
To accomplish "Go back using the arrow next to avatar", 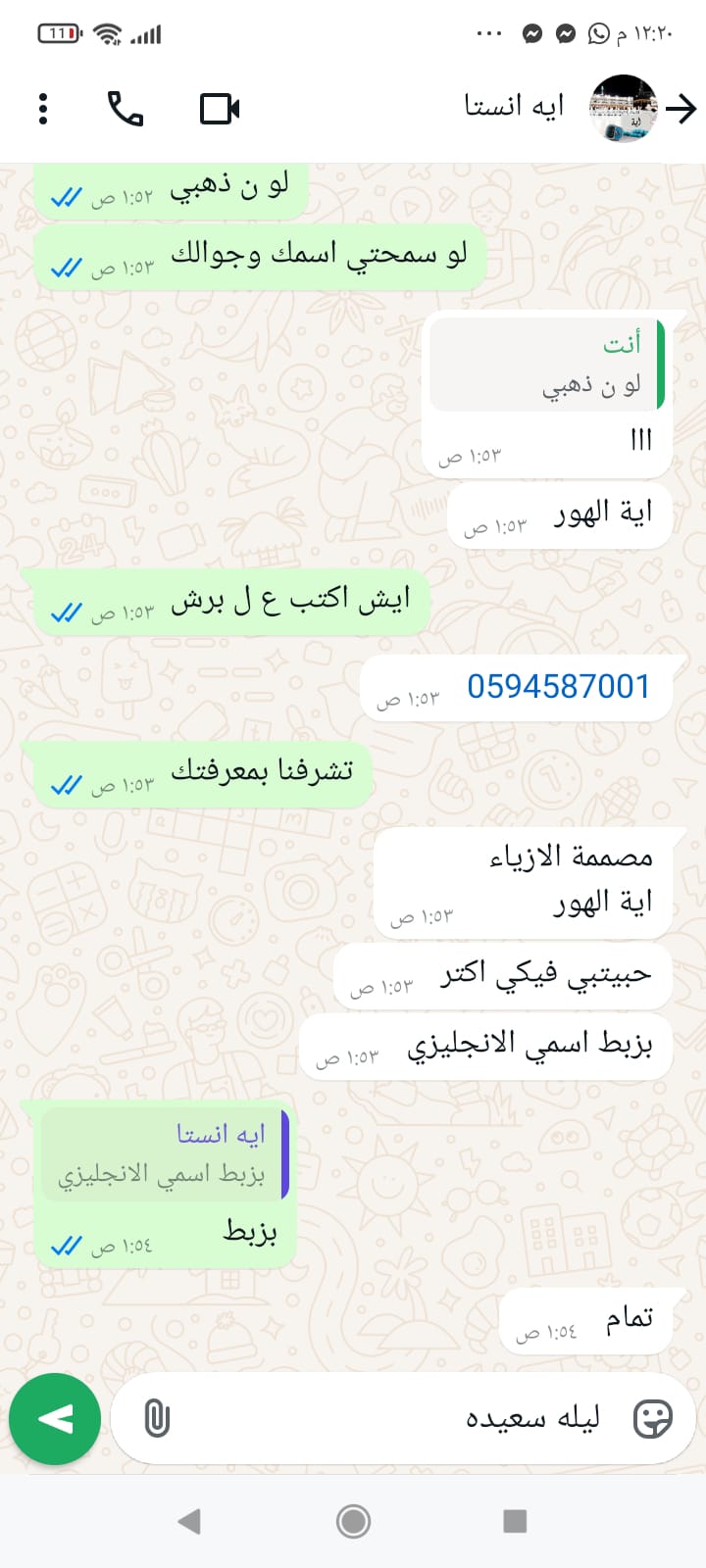I will coord(681,109).
